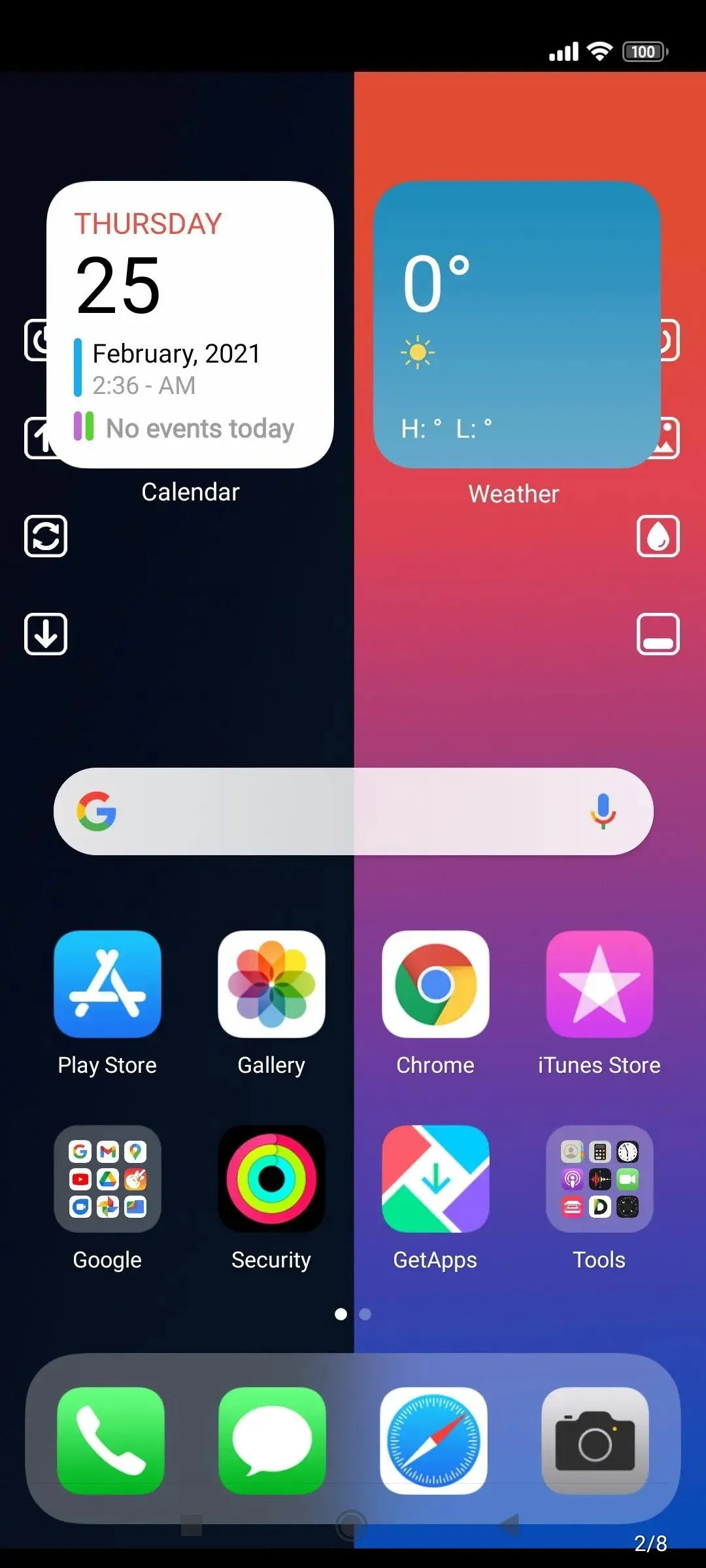Open the Calendar widget

190,325
